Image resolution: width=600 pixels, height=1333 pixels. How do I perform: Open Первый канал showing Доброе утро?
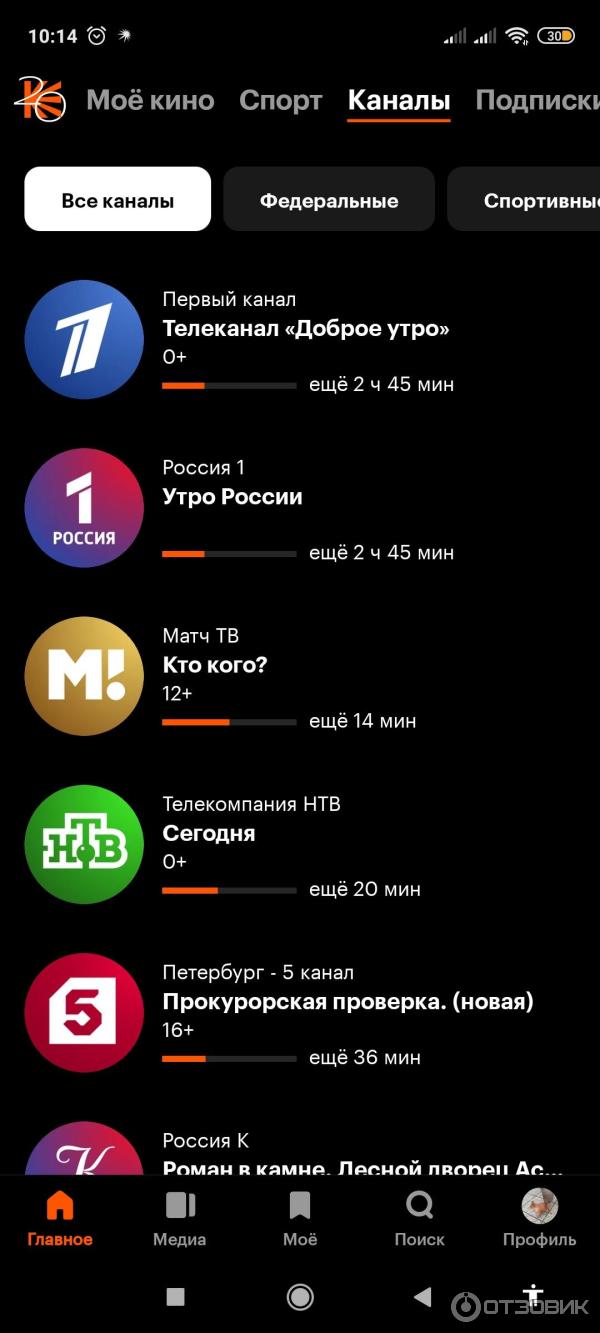tap(300, 341)
